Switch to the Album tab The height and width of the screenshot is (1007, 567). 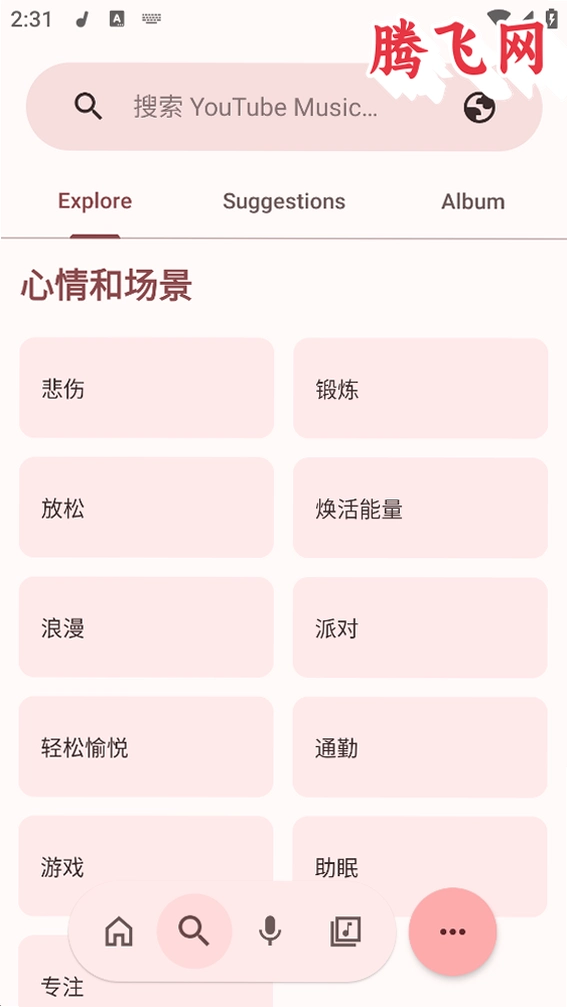[x=473, y=202]
